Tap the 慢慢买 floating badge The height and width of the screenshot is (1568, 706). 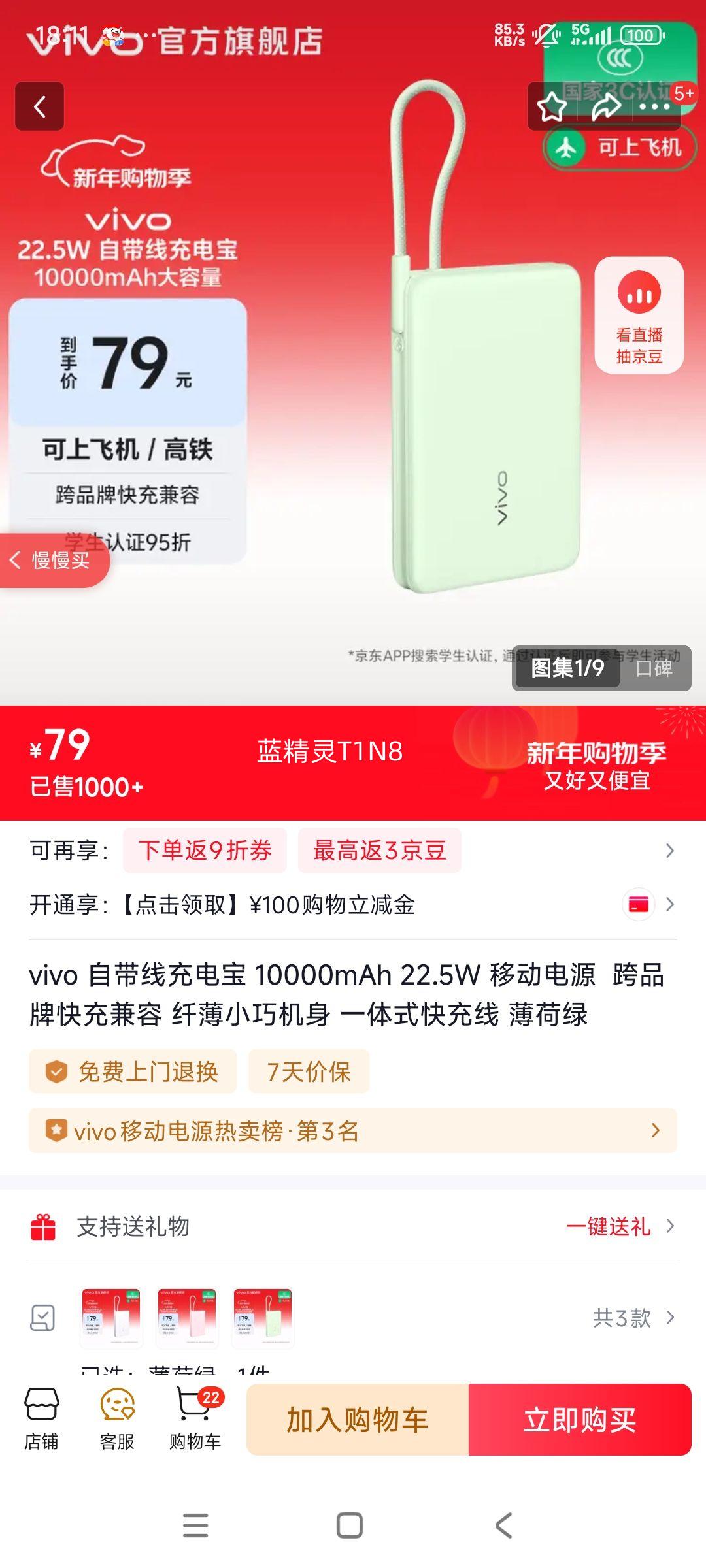[54, 561]
